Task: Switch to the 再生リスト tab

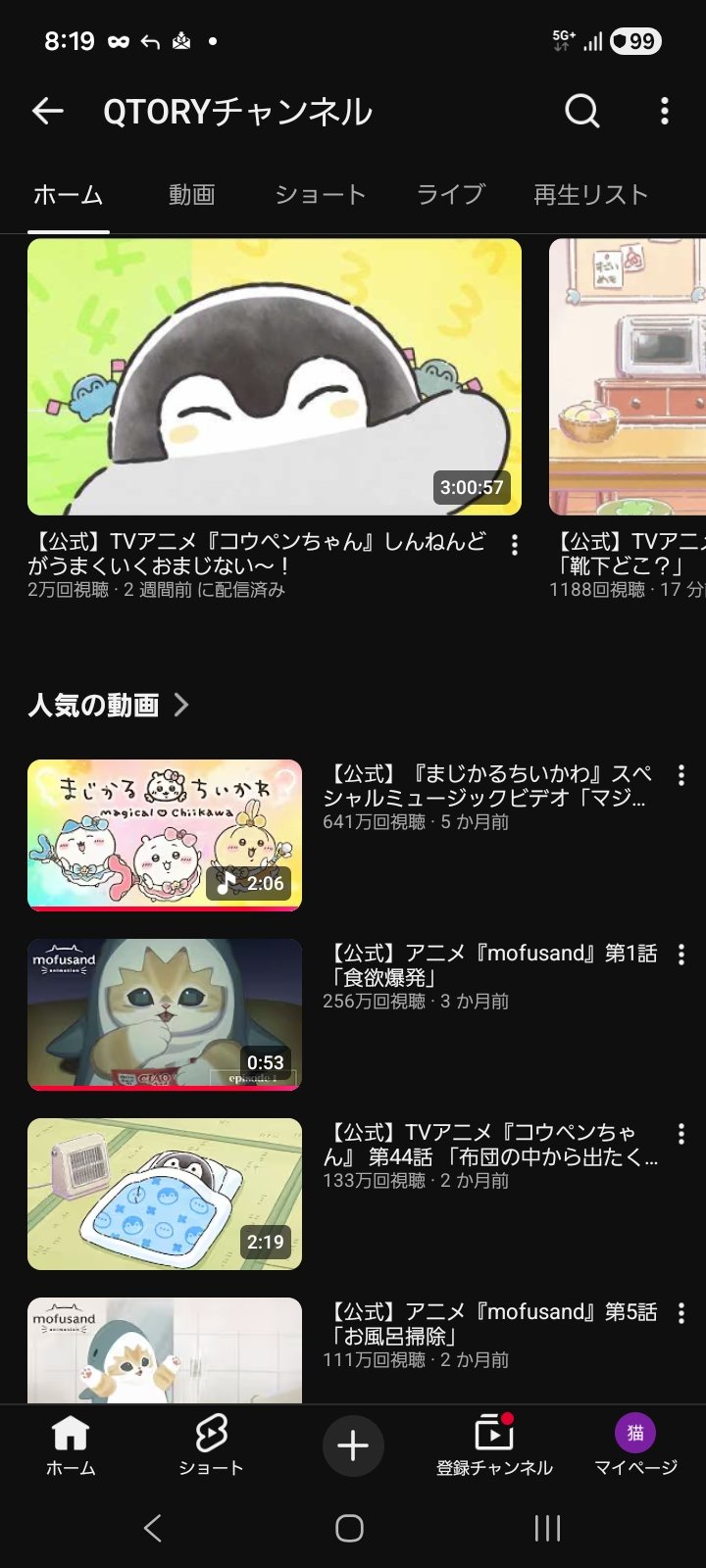Action: [590, 195]
